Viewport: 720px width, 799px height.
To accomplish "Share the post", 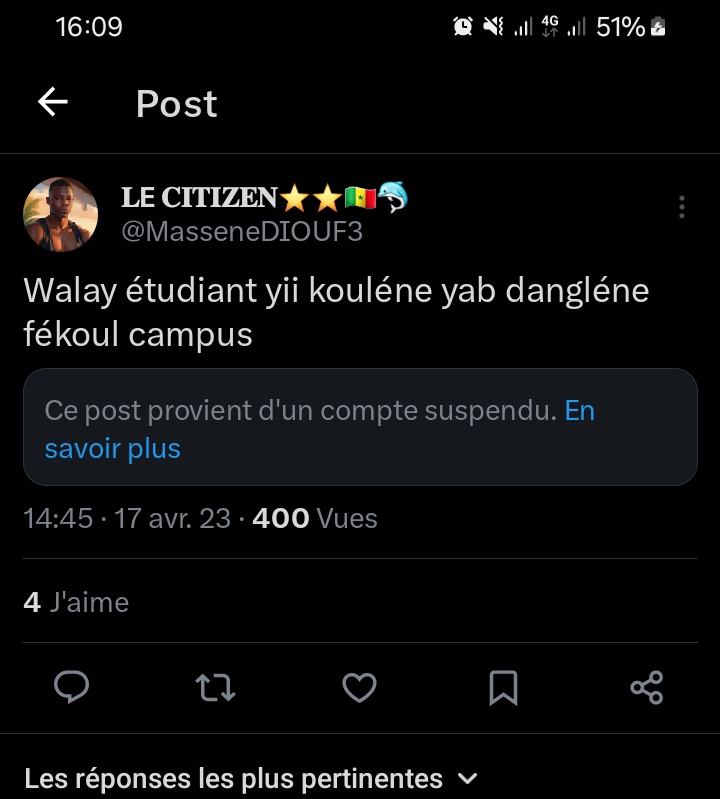I will click(647, 687).
